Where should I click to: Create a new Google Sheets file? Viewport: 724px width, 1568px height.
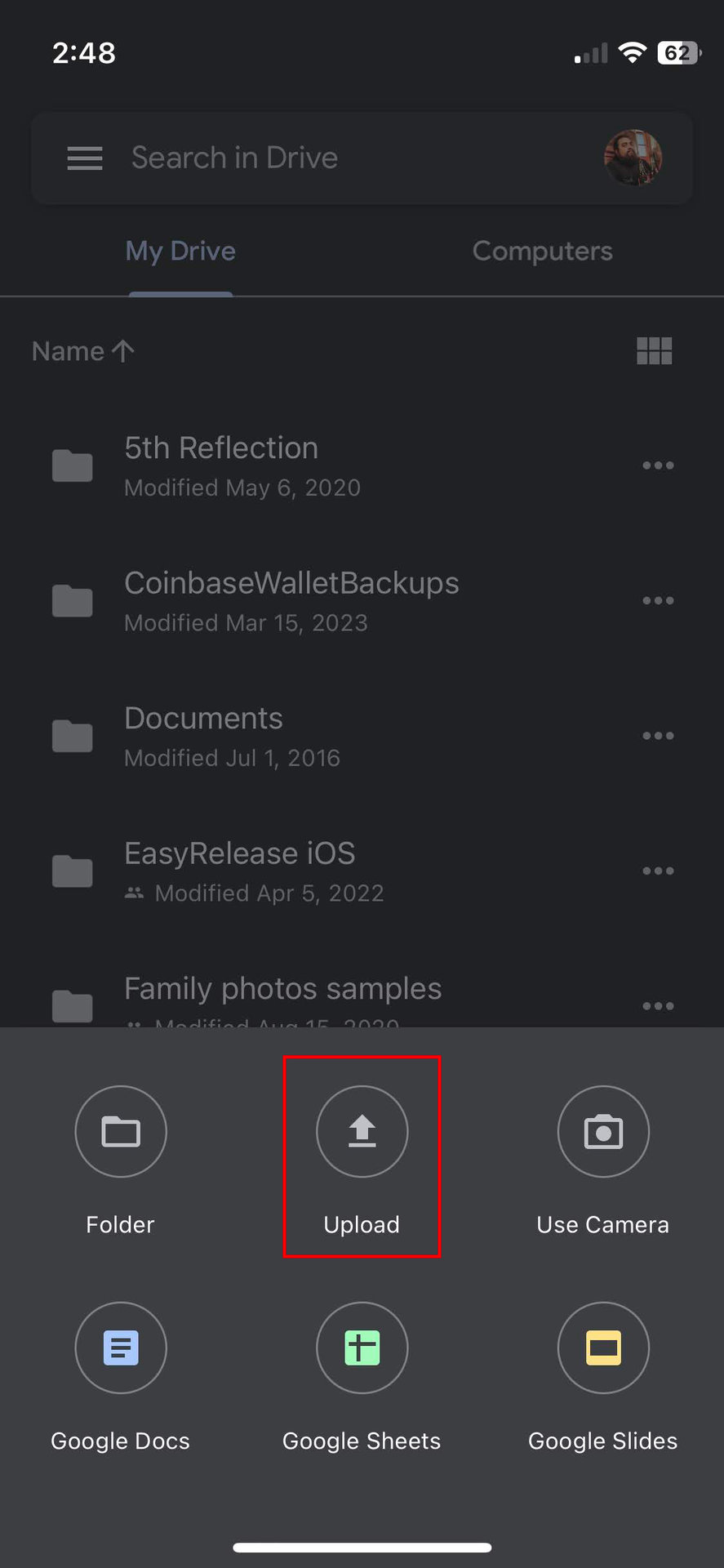[x=362, y=1348]
